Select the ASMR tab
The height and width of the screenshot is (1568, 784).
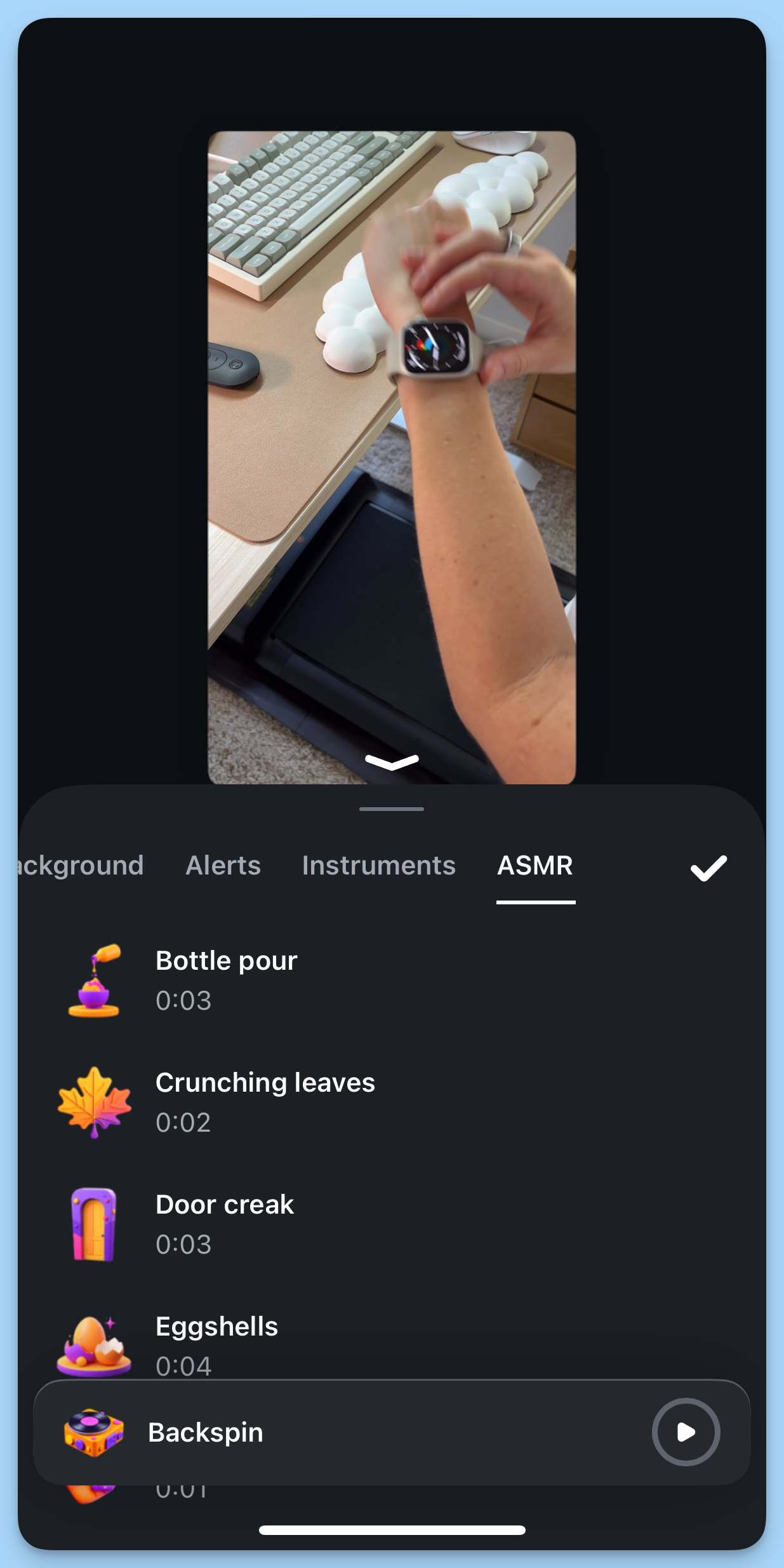tap(535, 866)
